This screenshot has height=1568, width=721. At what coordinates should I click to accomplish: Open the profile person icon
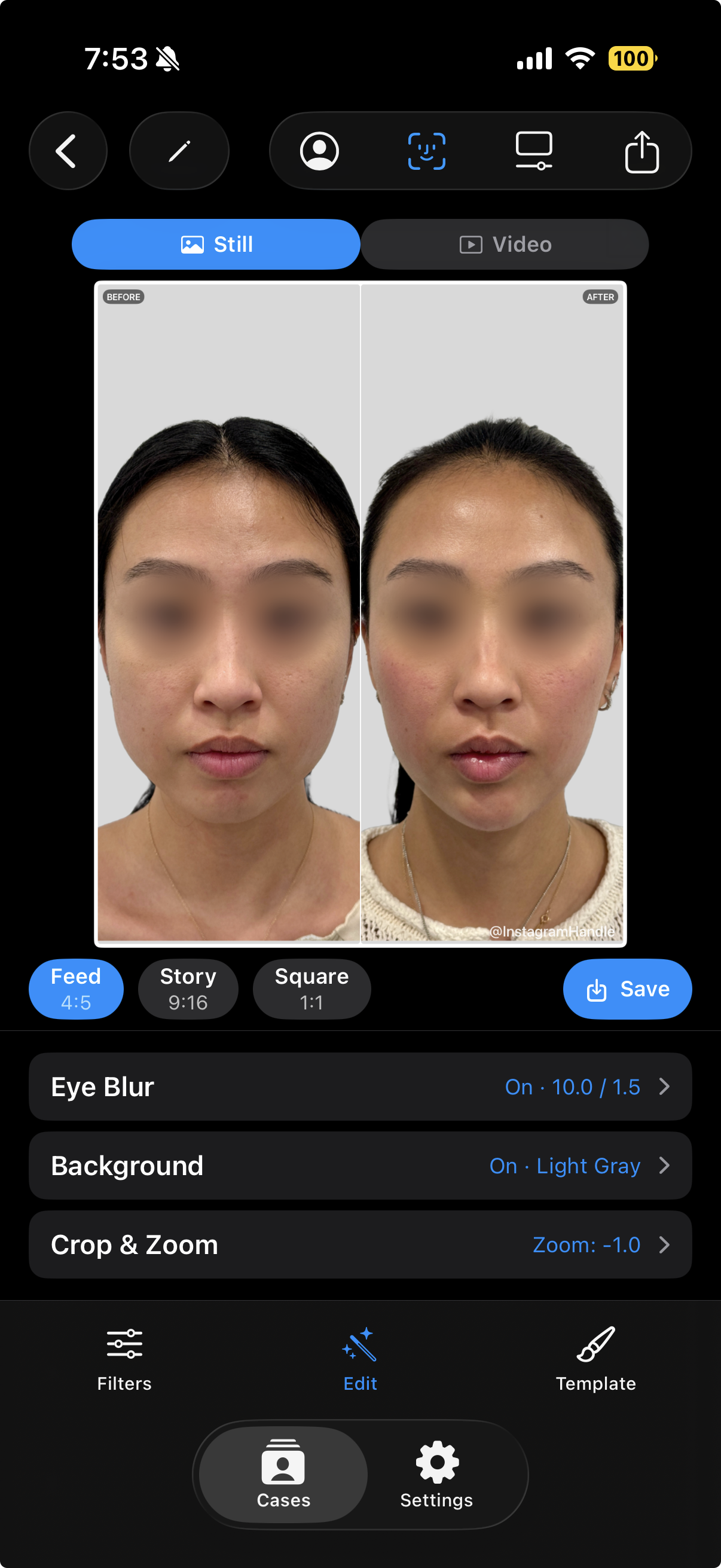(319, 150)
